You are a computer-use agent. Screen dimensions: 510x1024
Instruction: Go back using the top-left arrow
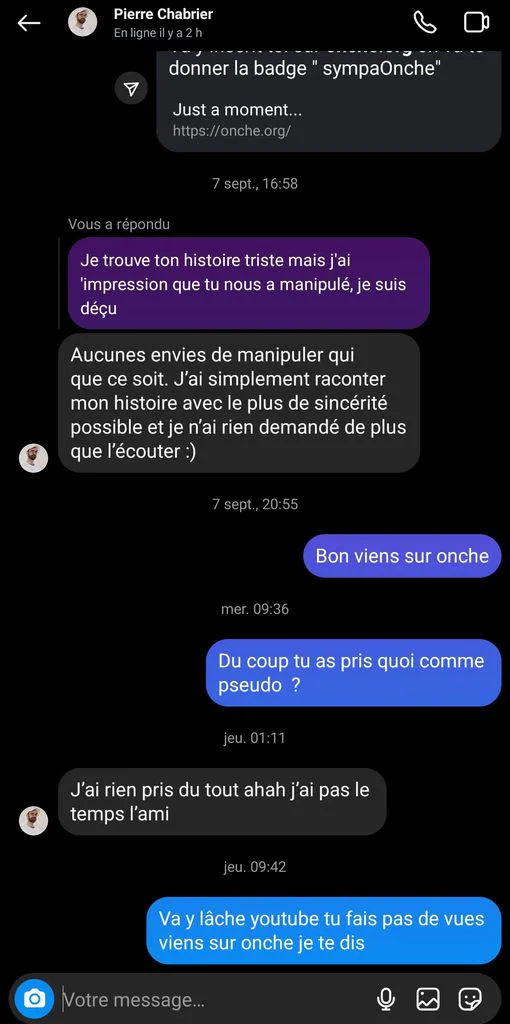pyautogui.click(x=29, y=24)
